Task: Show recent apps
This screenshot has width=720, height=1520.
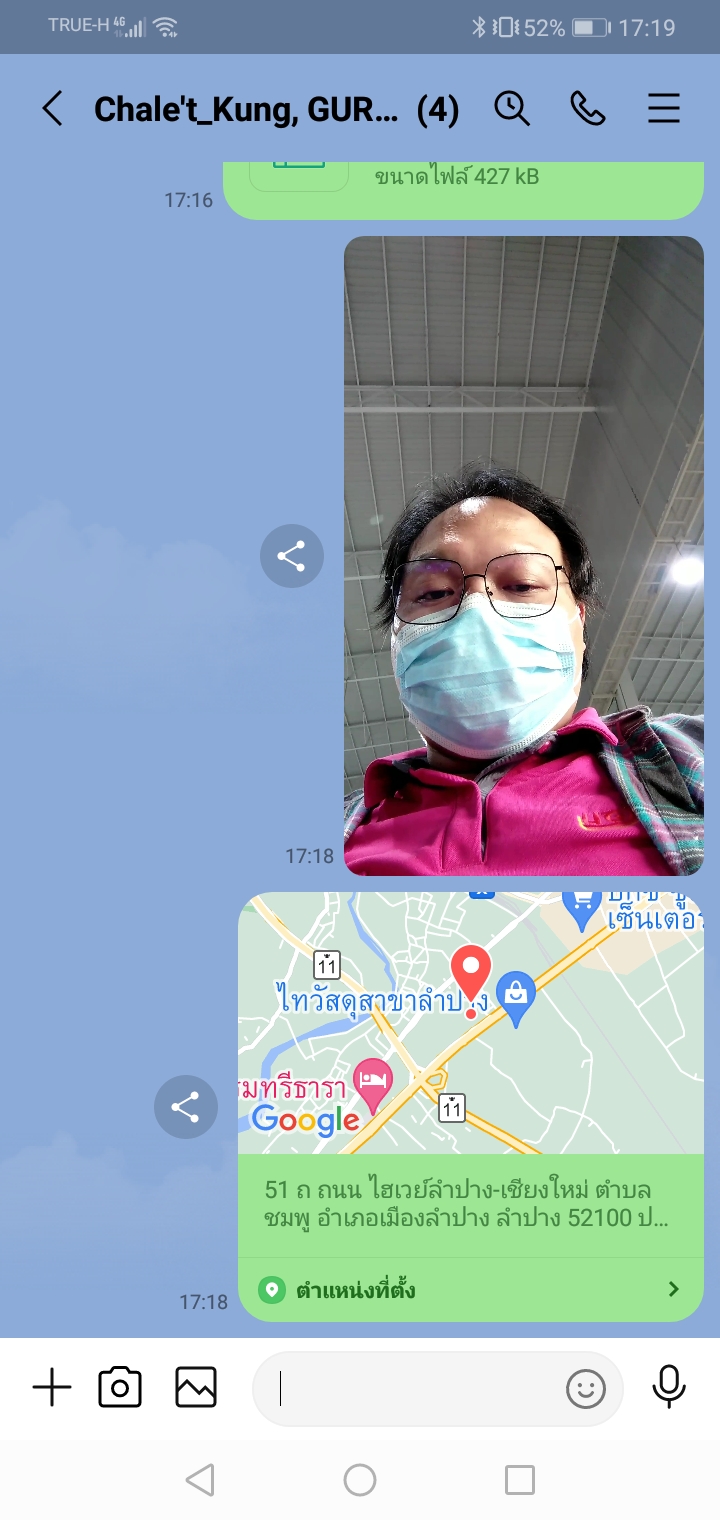Action: pos(520,1480)
